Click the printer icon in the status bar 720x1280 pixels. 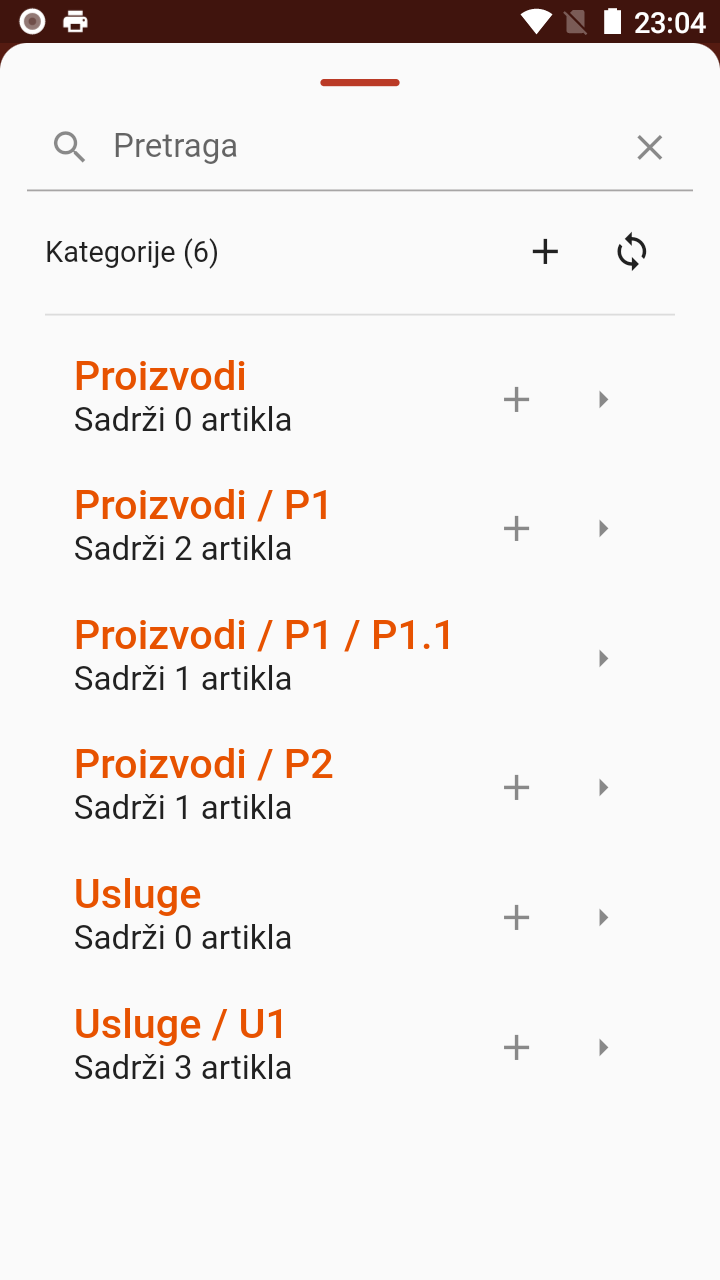click(74, 20)
